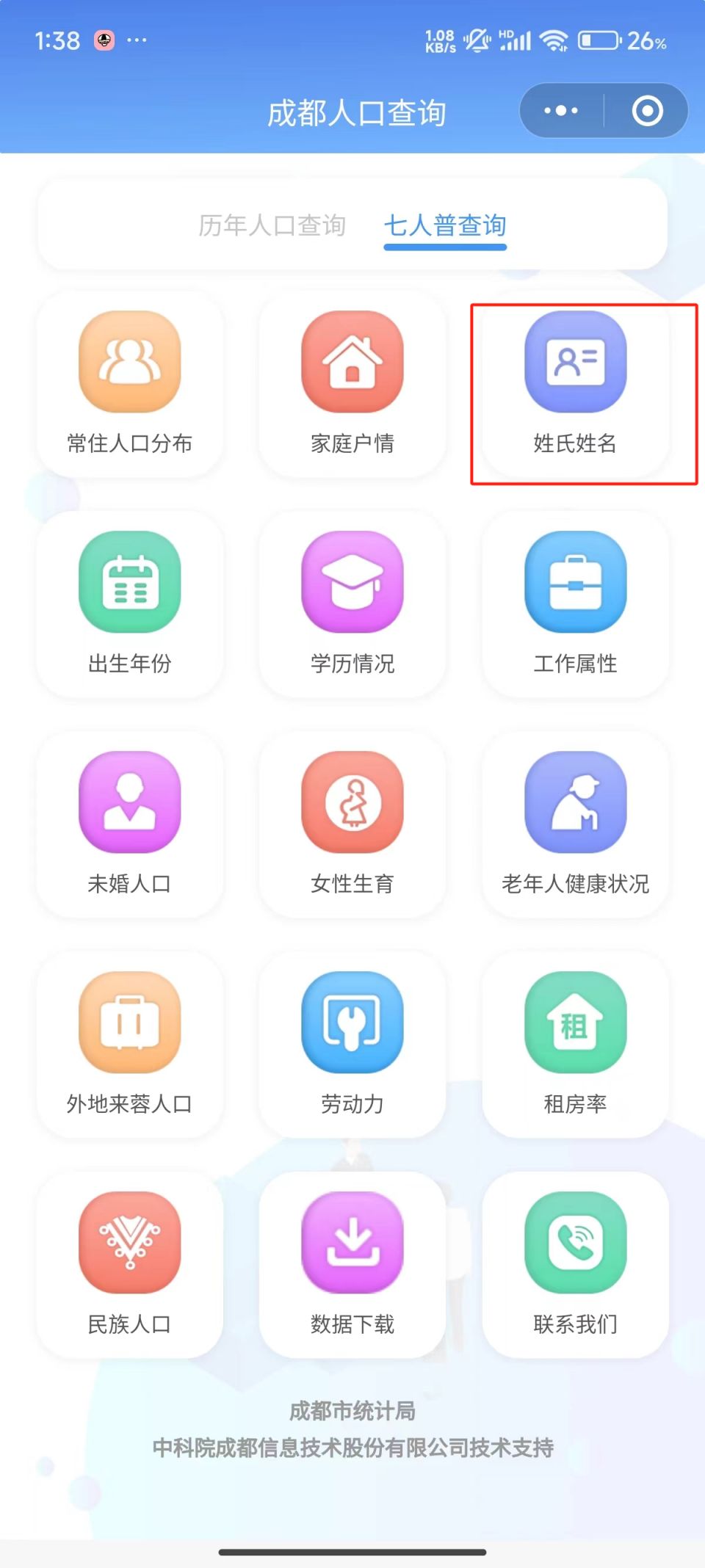This screenshot has width=705, height=1568.
Task: Open the mini program more-options menu
Action: (561, 112)
